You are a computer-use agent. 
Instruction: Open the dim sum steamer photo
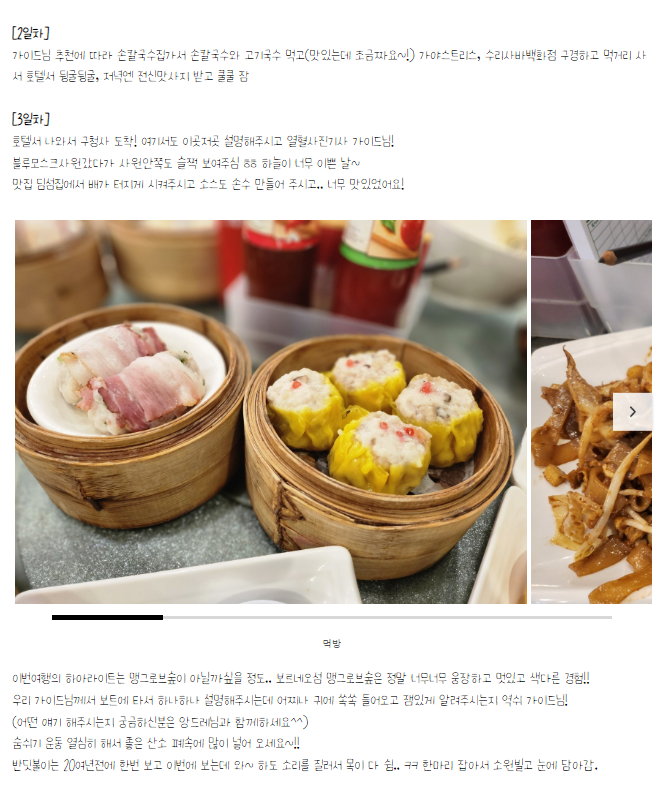[x=270, y=411]
